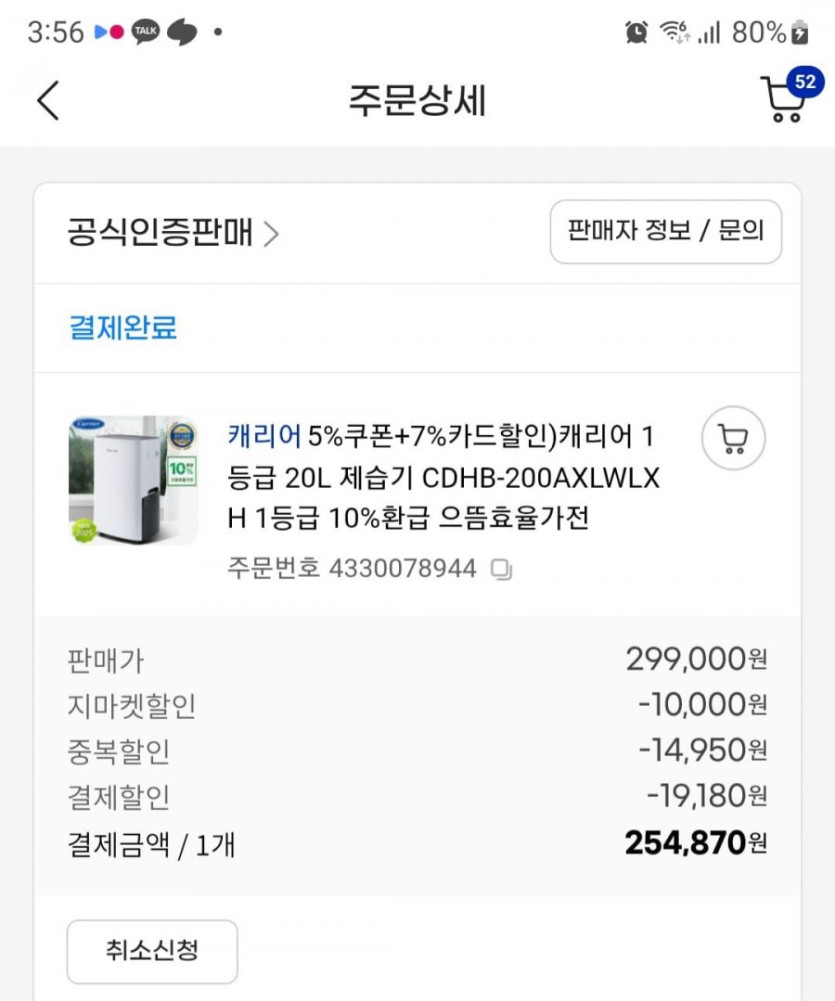Tap the 판매자 정보 / 문의 button
The height and width of the screenshot is (1001, 835).
[665, 232]
